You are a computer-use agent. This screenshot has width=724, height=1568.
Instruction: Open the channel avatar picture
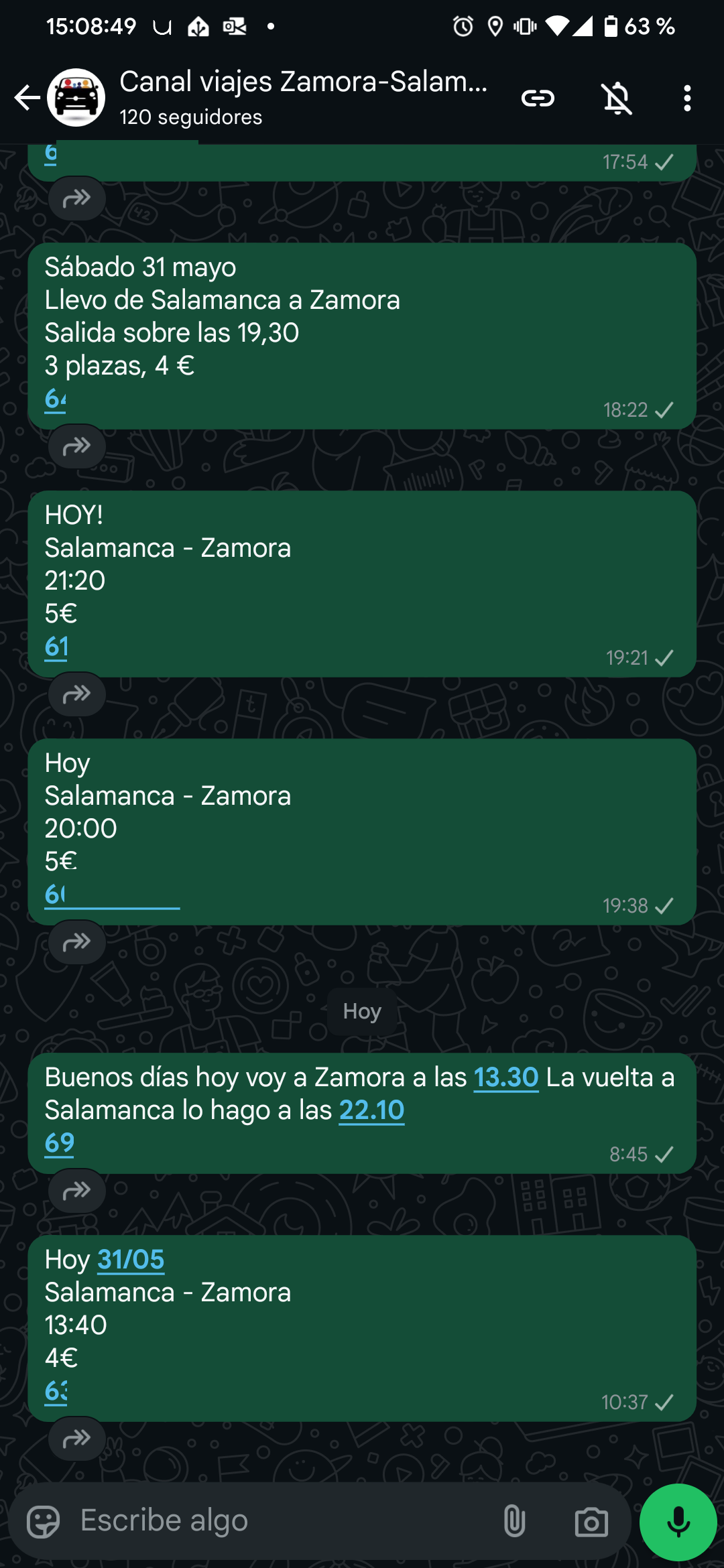click(76, 97)
